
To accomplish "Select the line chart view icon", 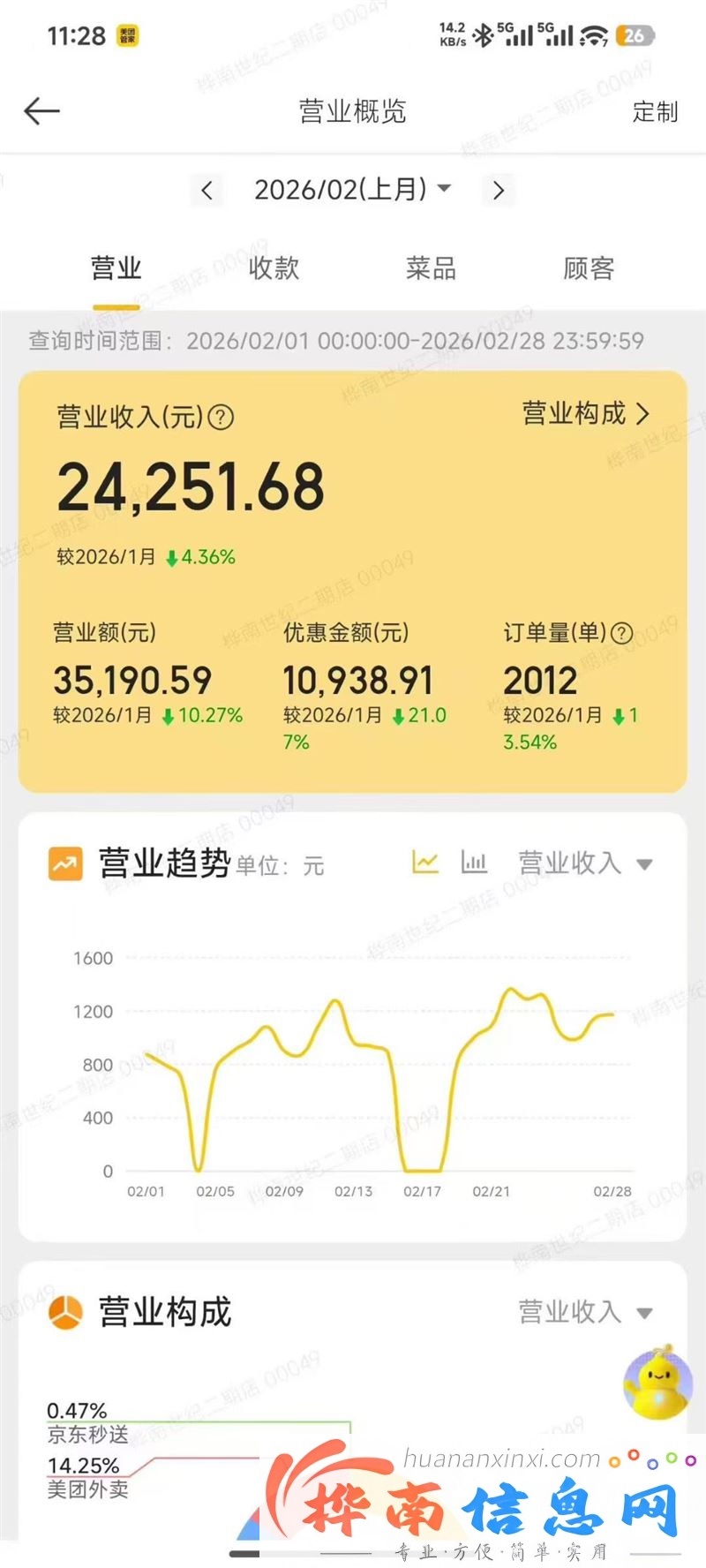I will pos(425,862).
